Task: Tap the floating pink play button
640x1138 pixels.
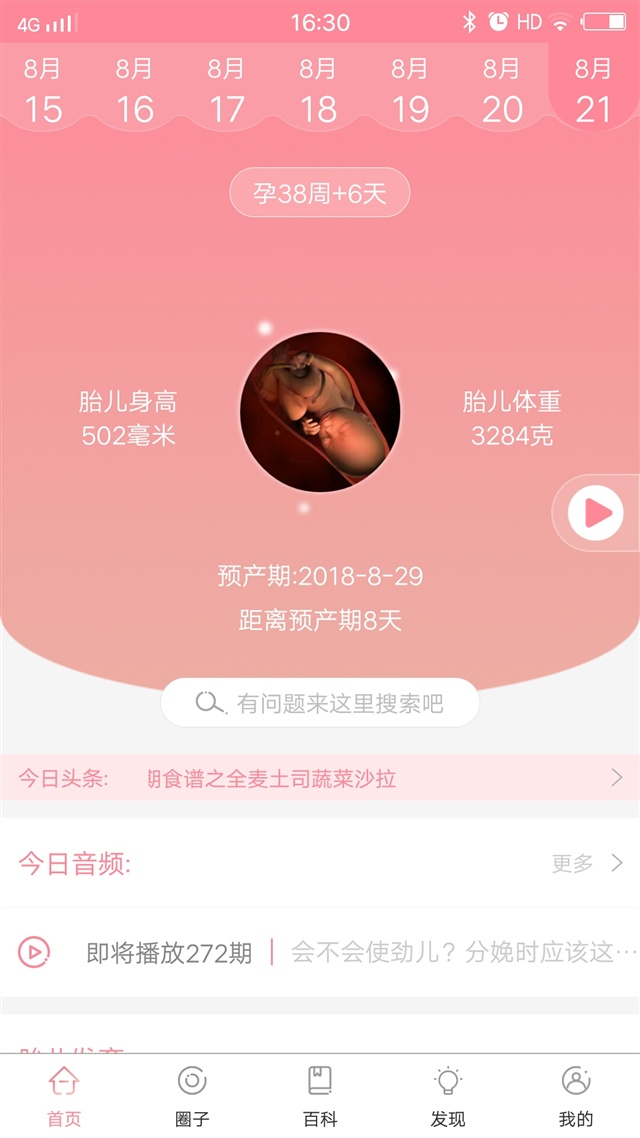Action: pyautogui.click(x=595, y=513)
